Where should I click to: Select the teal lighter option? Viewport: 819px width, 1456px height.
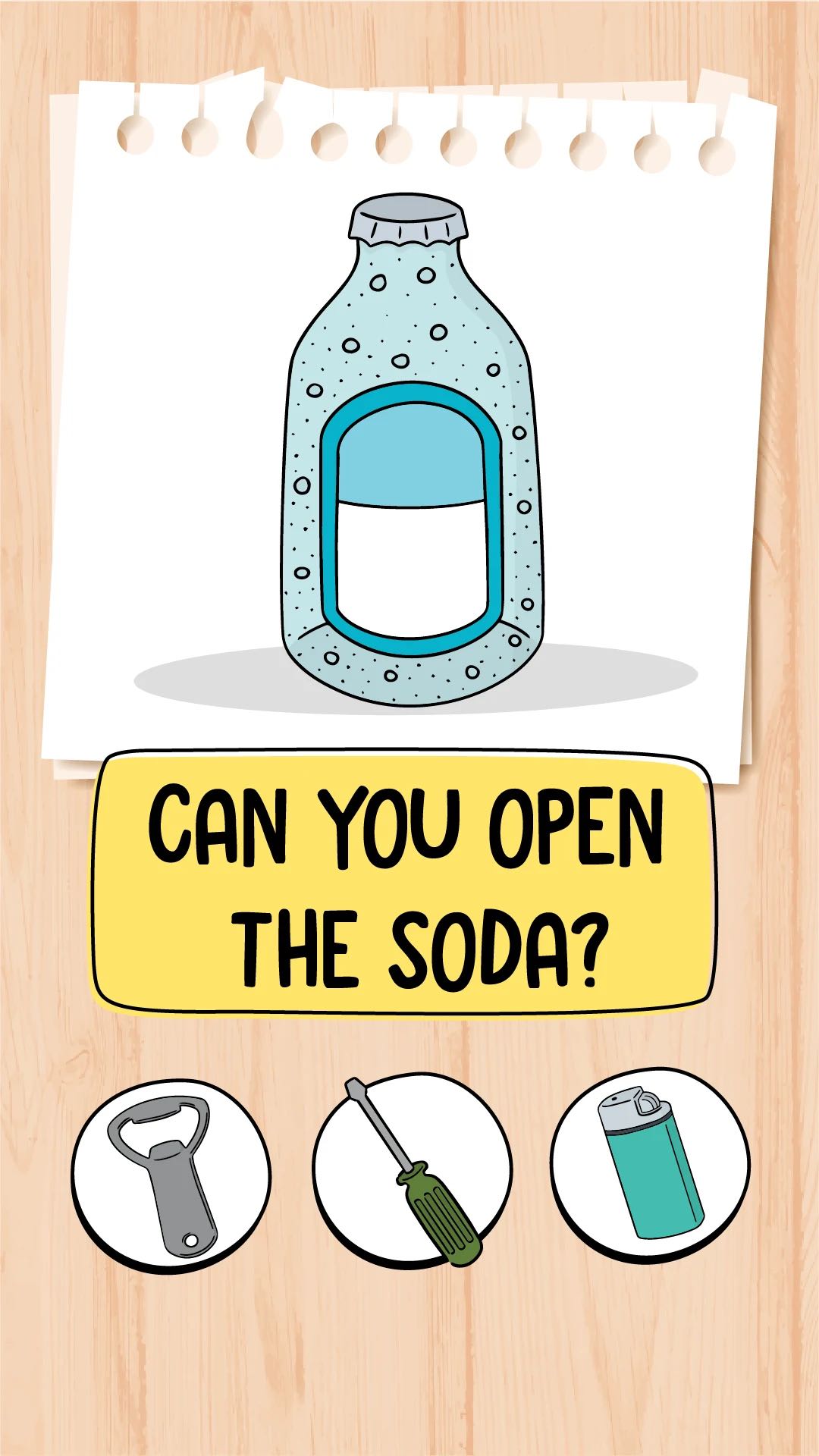[651, 1166]
